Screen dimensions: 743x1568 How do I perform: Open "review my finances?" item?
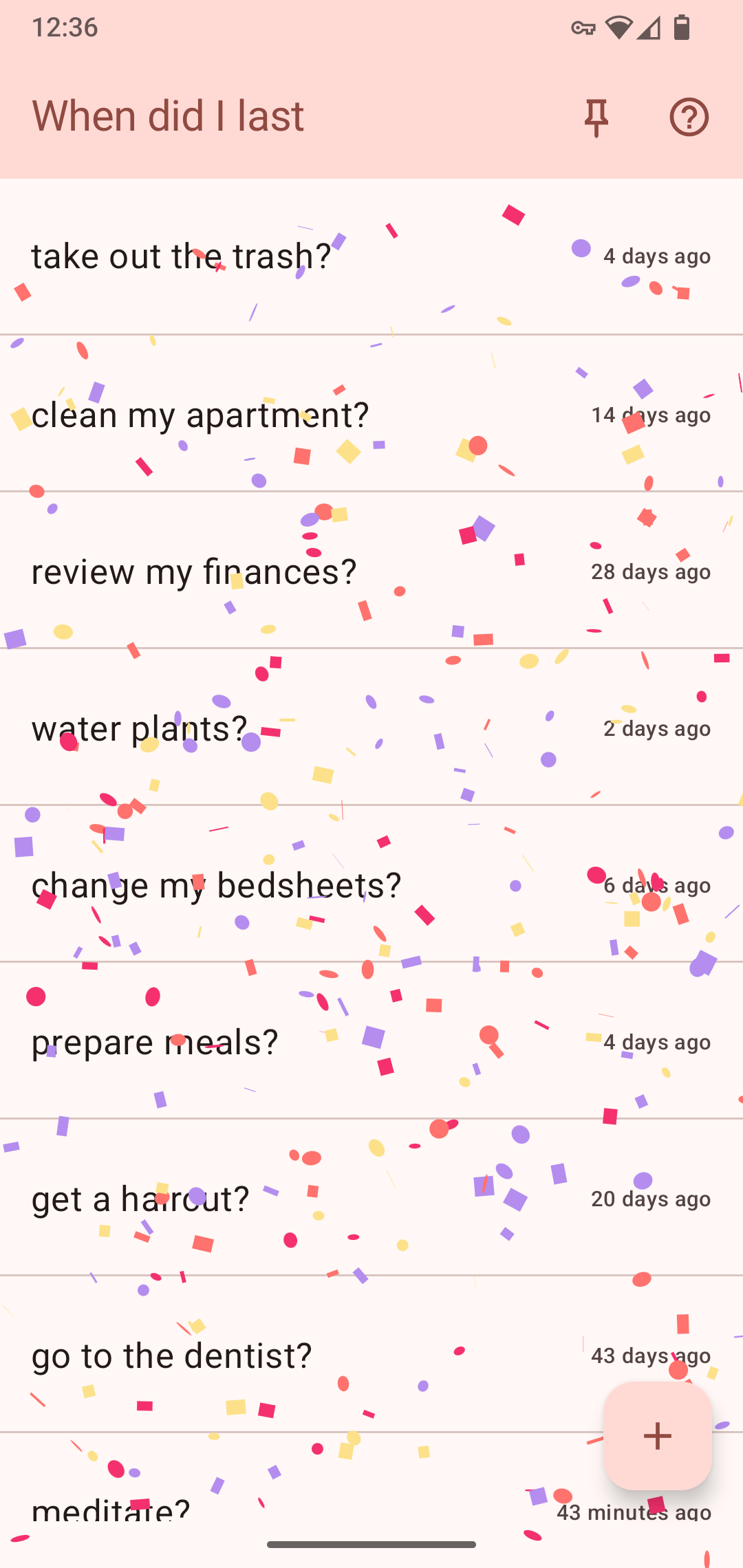[x=194, y=571]
